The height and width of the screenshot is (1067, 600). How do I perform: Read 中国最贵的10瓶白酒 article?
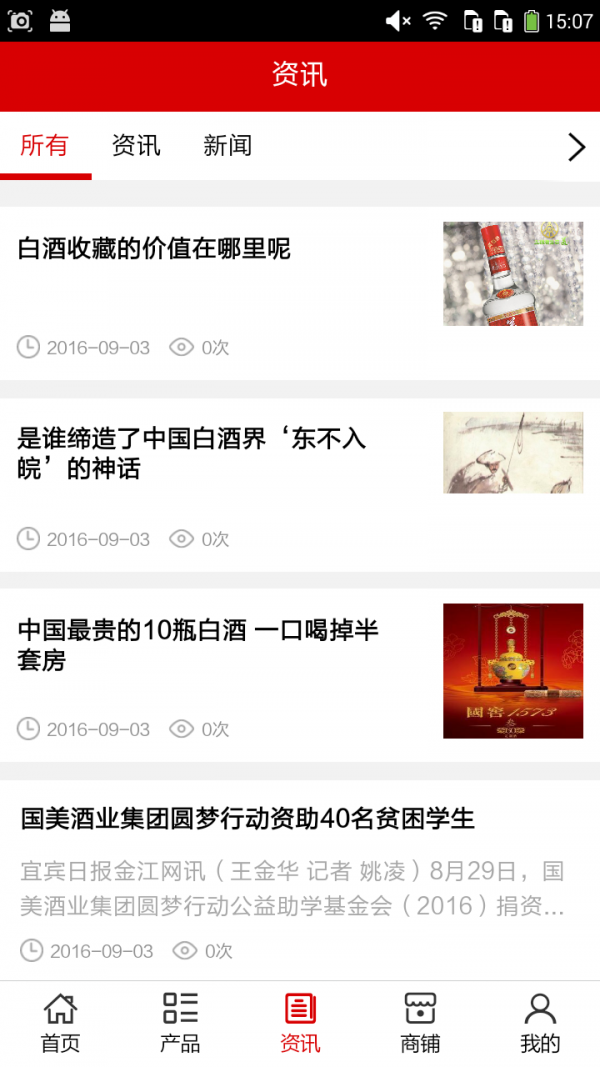click(198, 644)
